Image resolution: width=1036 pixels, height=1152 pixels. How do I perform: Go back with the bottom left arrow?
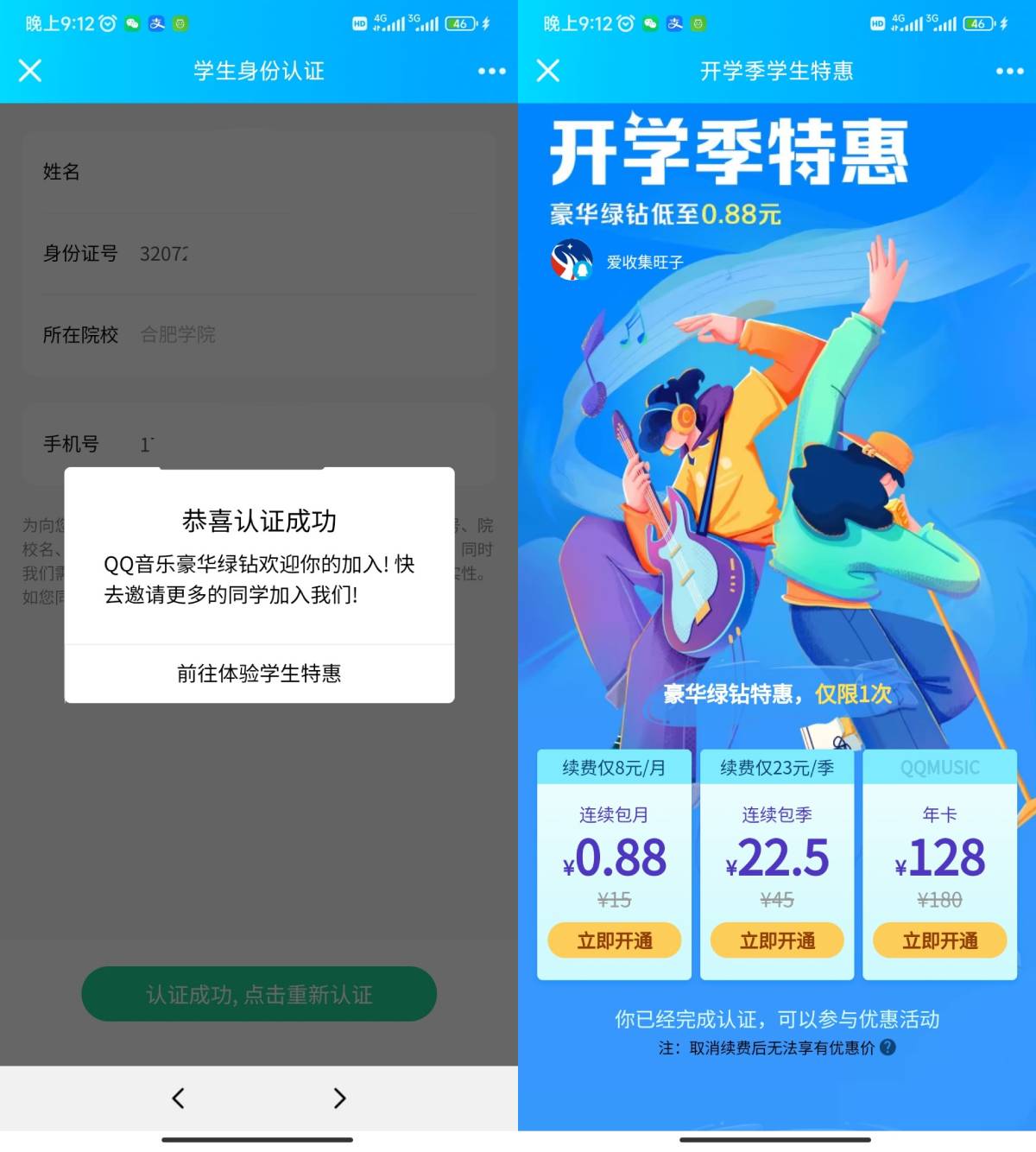179,1098
